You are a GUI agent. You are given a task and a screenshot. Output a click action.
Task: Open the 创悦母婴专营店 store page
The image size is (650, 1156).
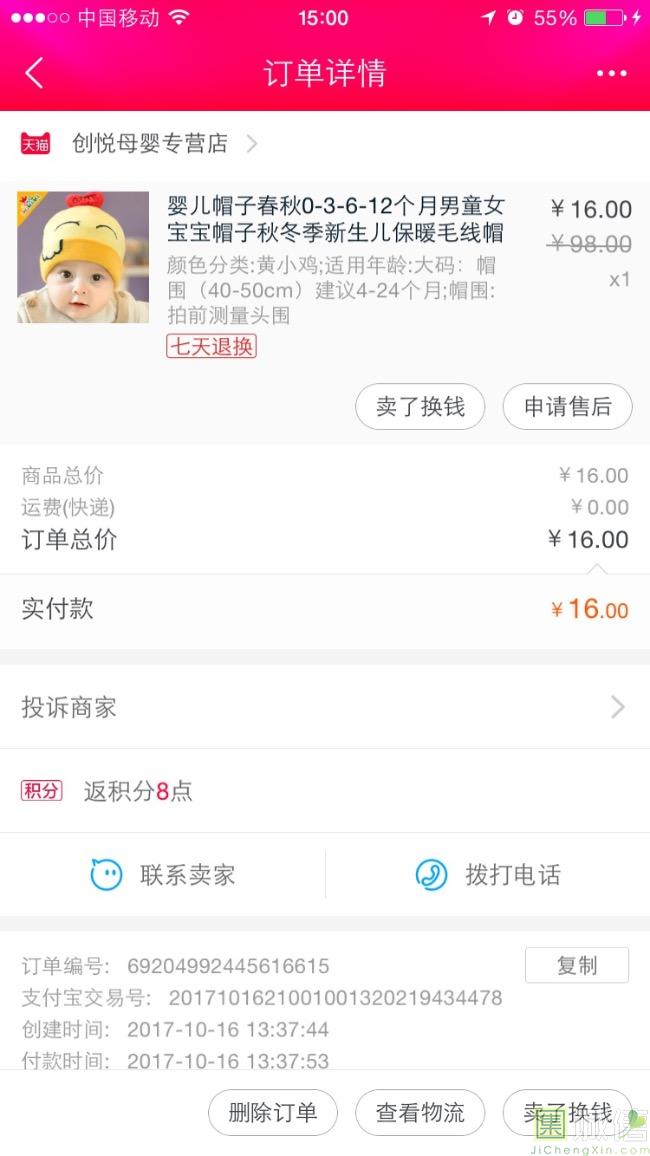pos(150,144)
